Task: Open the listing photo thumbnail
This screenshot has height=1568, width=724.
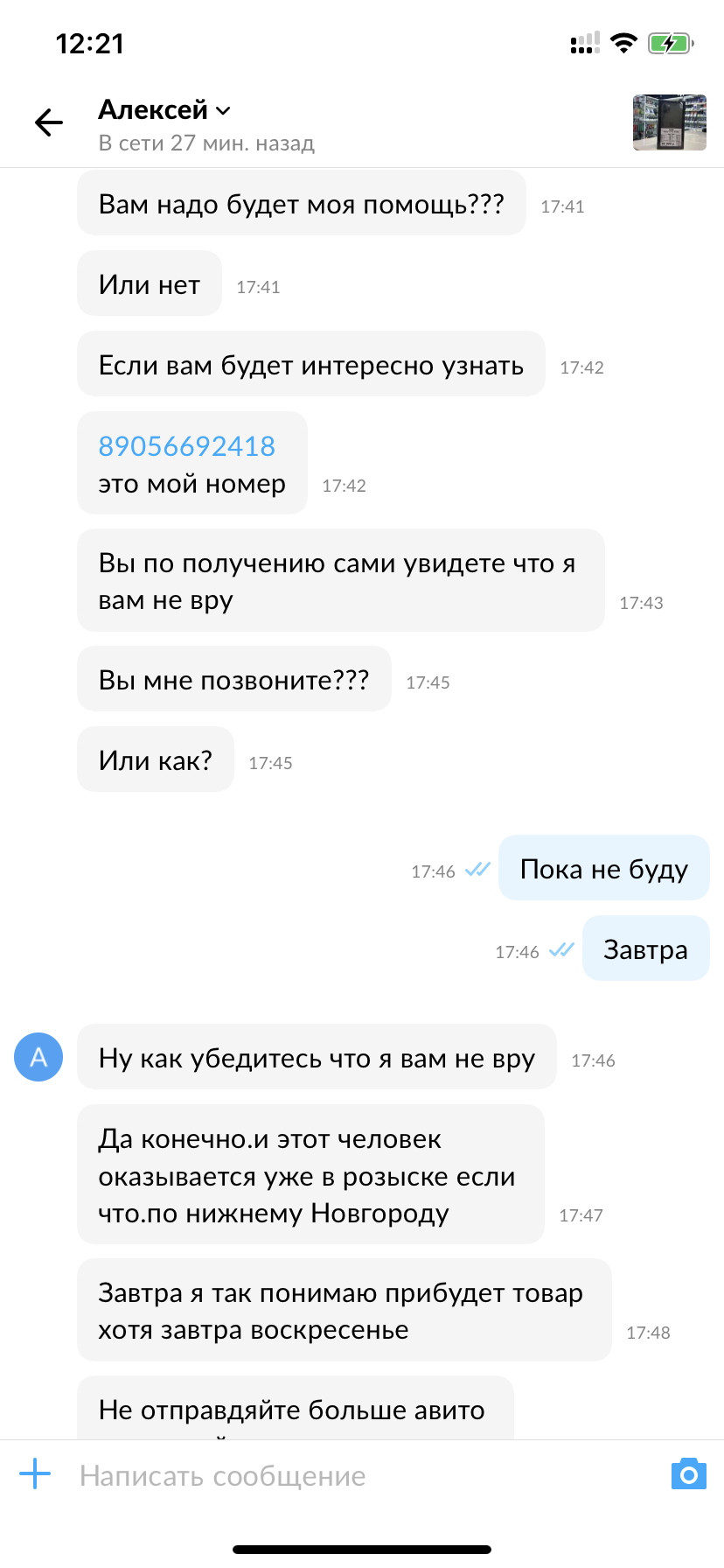Action: (x=669, y=122)
